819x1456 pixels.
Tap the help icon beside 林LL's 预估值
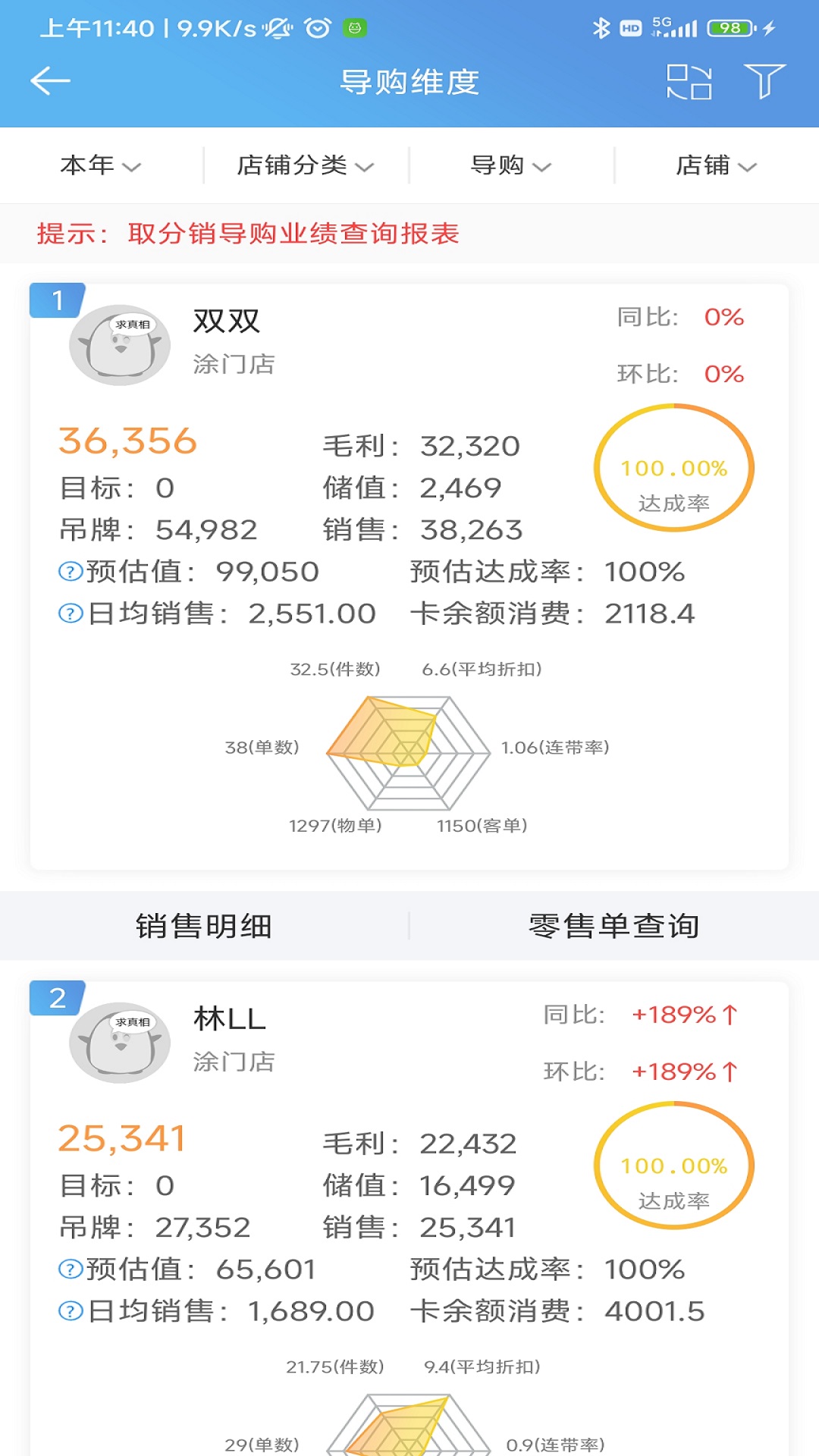69,1270
